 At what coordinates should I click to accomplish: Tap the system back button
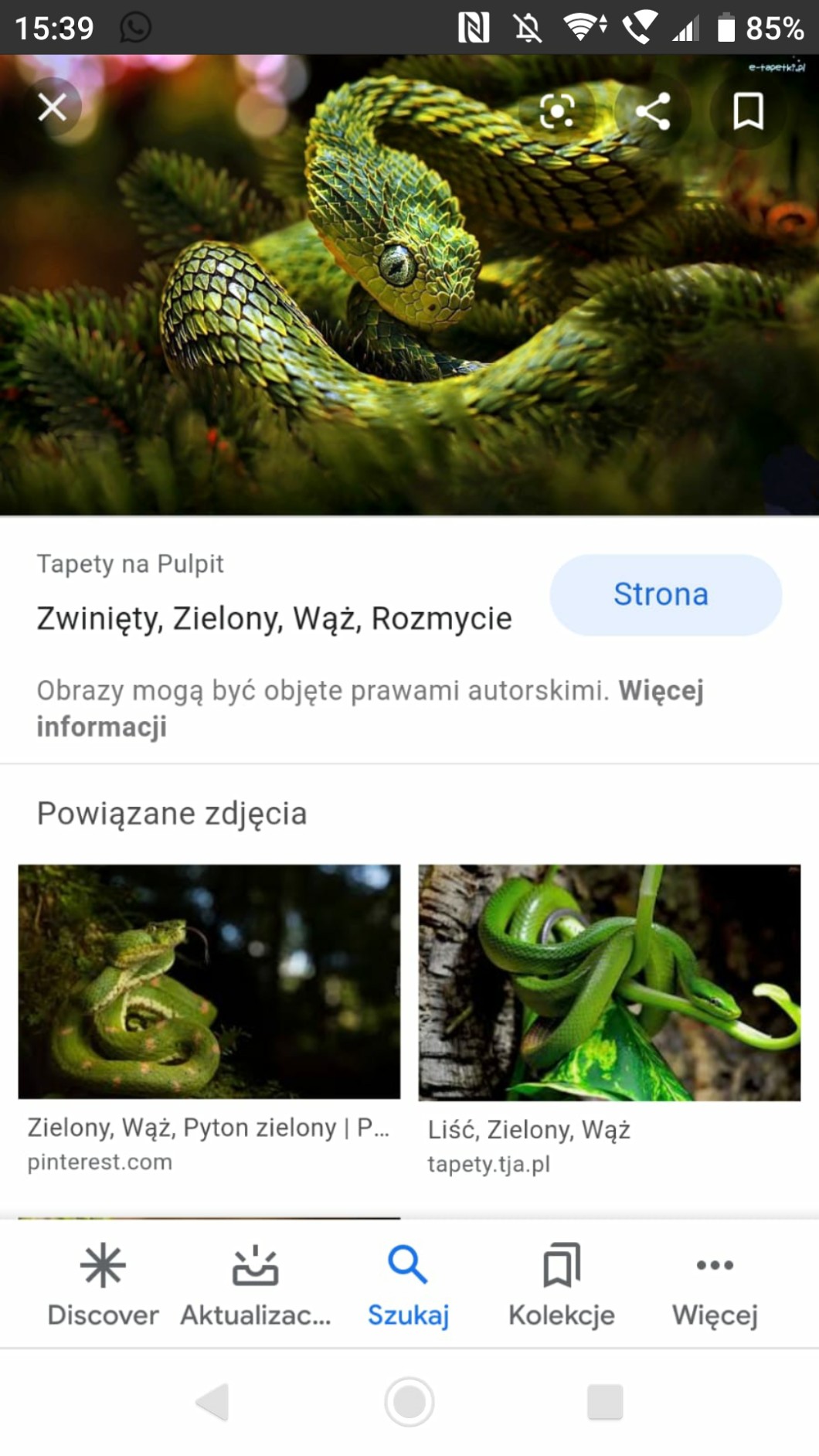(x=212, y=1401)
